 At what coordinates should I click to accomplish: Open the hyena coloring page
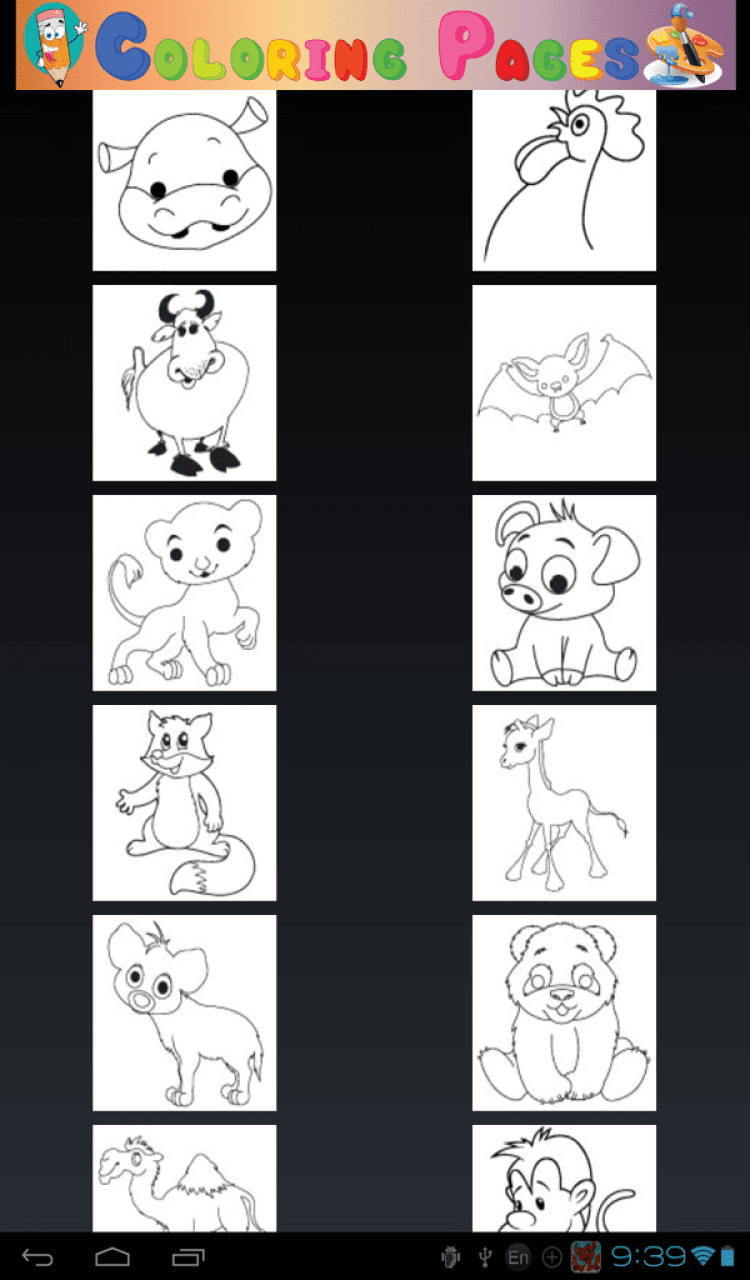[184, 1012]
